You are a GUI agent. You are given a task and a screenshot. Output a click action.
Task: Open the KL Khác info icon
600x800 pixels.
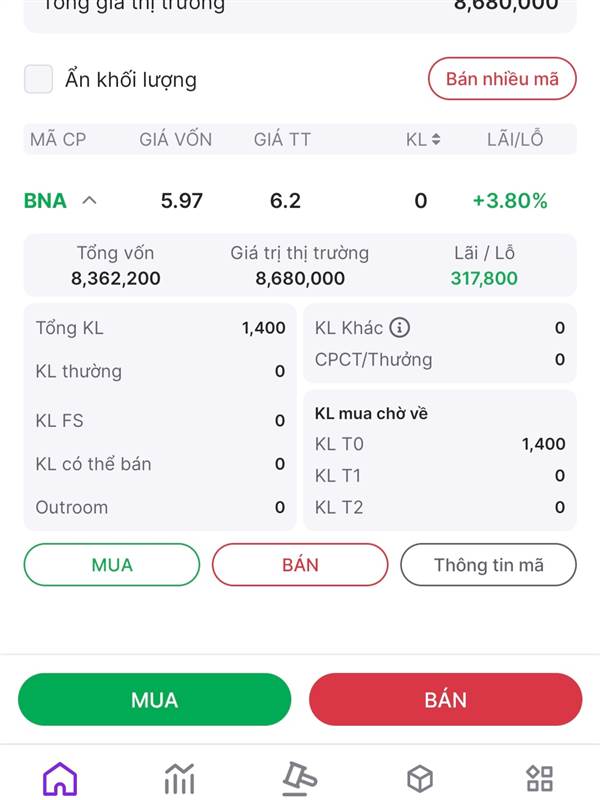400,327
